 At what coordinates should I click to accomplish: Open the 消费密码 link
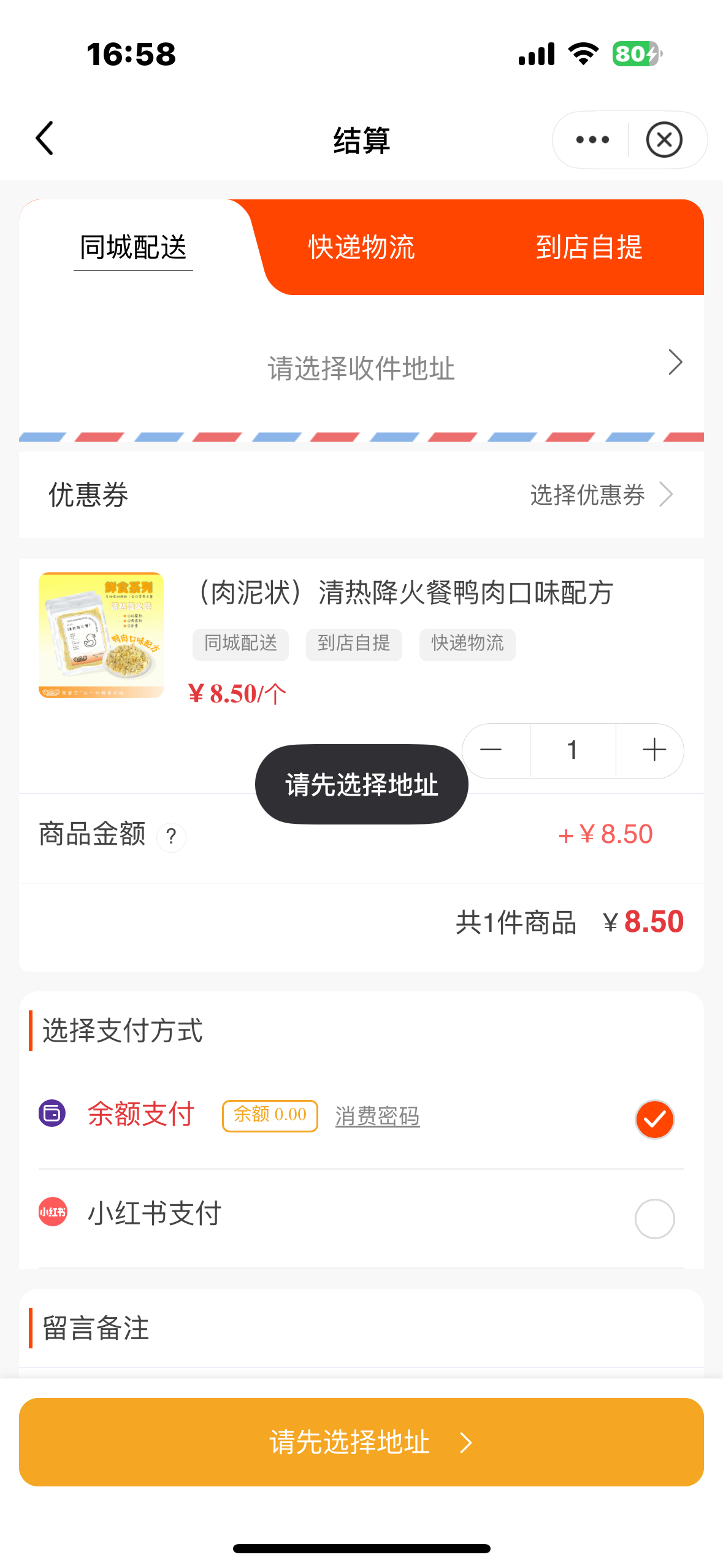[x=377, y=1116]
